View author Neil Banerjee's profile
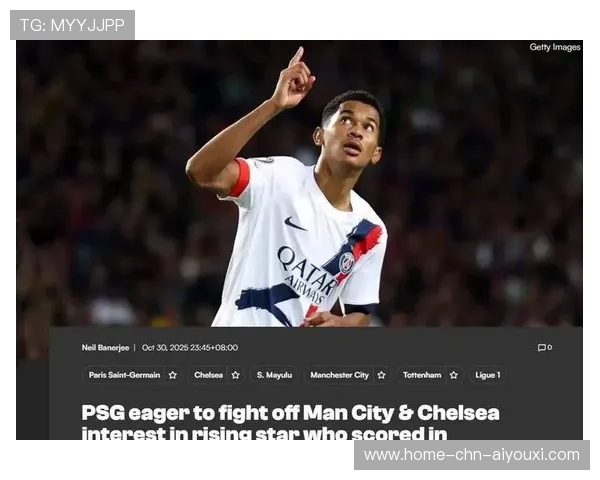600x480 pixels. (105, 348)
